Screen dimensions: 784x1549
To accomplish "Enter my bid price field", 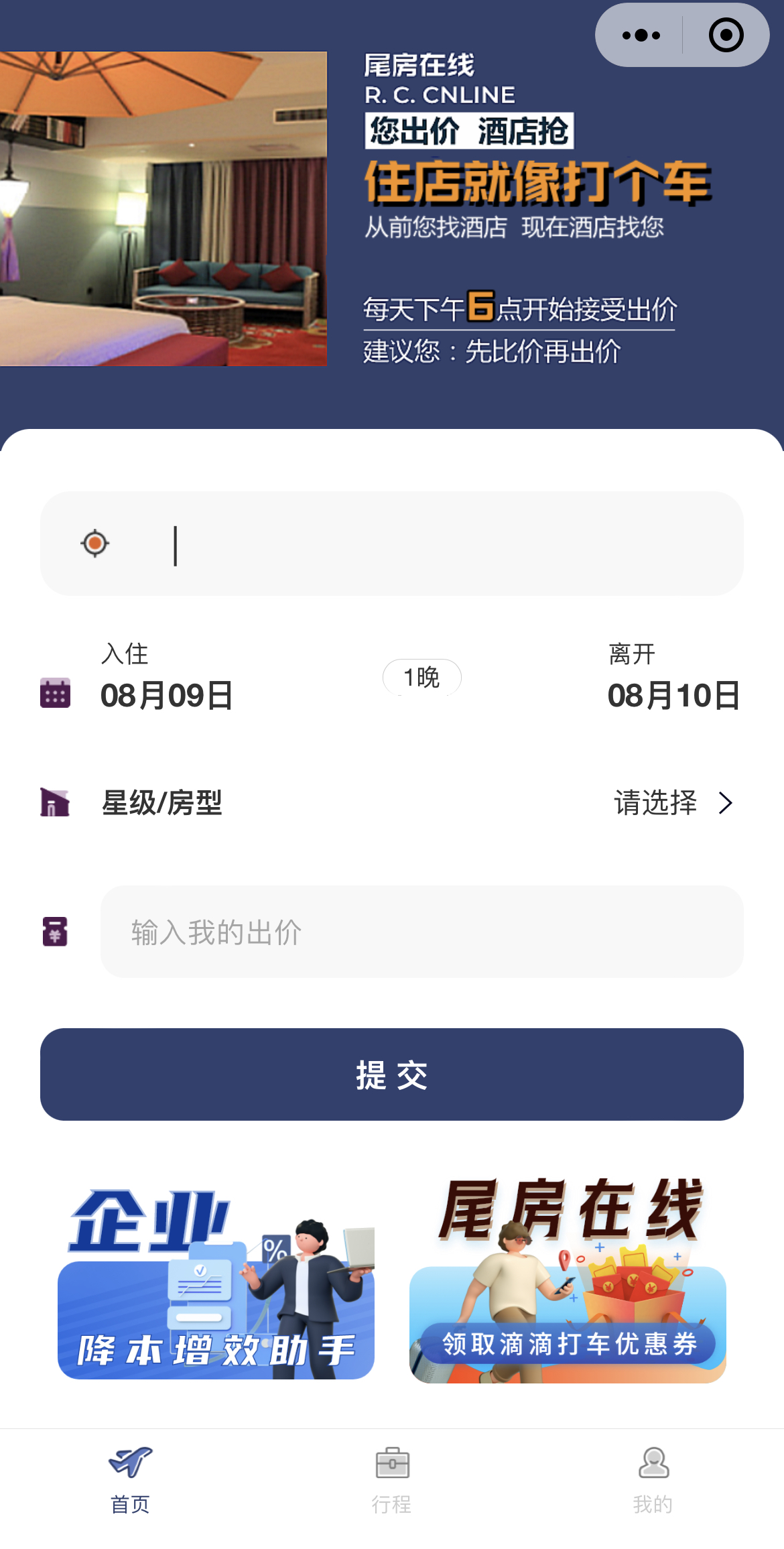I will 422,932.
